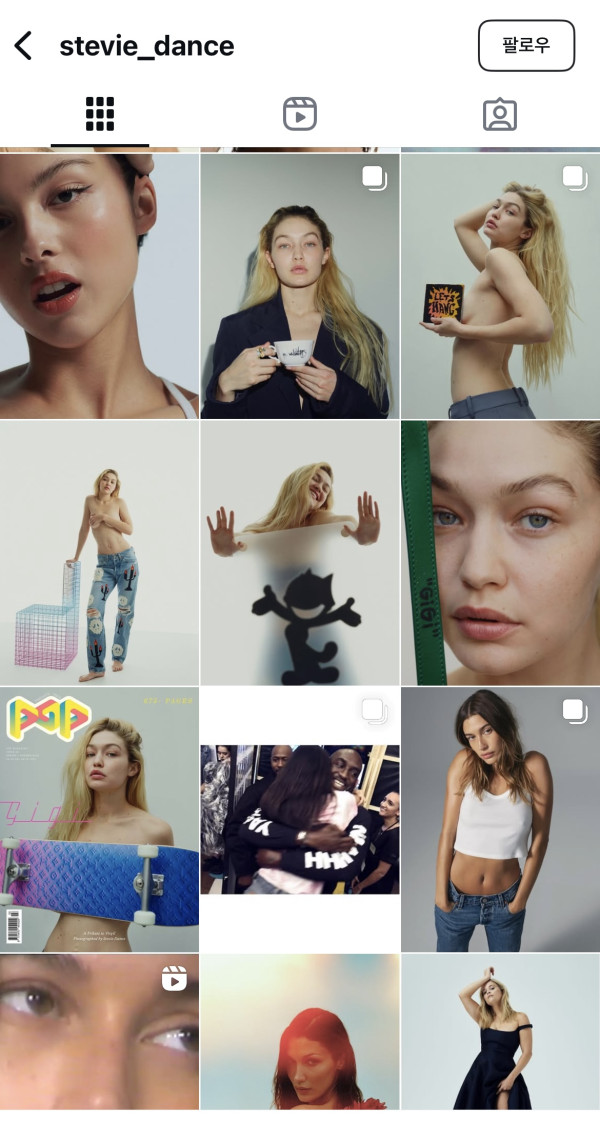The height and width of the screenshot is (1122, 600).
Task: Open the post of woman holding teacup
Action: coord(299,286)
